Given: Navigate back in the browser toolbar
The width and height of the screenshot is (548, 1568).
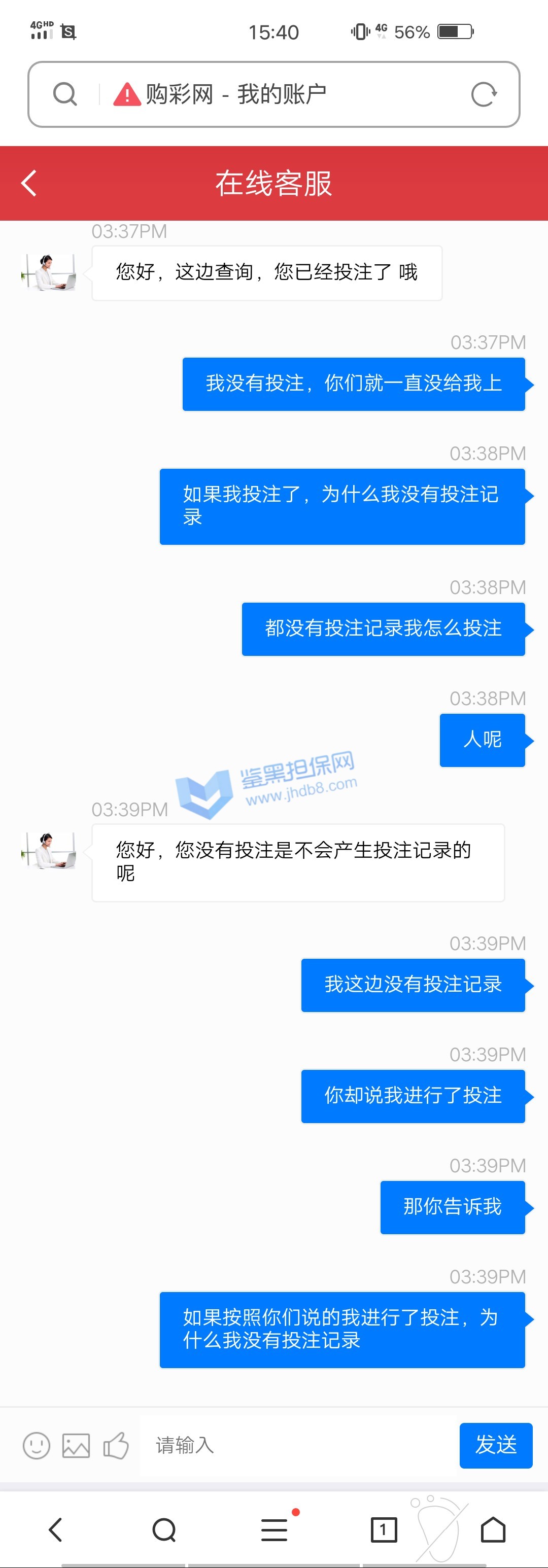Looking at the screenshot, I should (x=55, y=1529).
